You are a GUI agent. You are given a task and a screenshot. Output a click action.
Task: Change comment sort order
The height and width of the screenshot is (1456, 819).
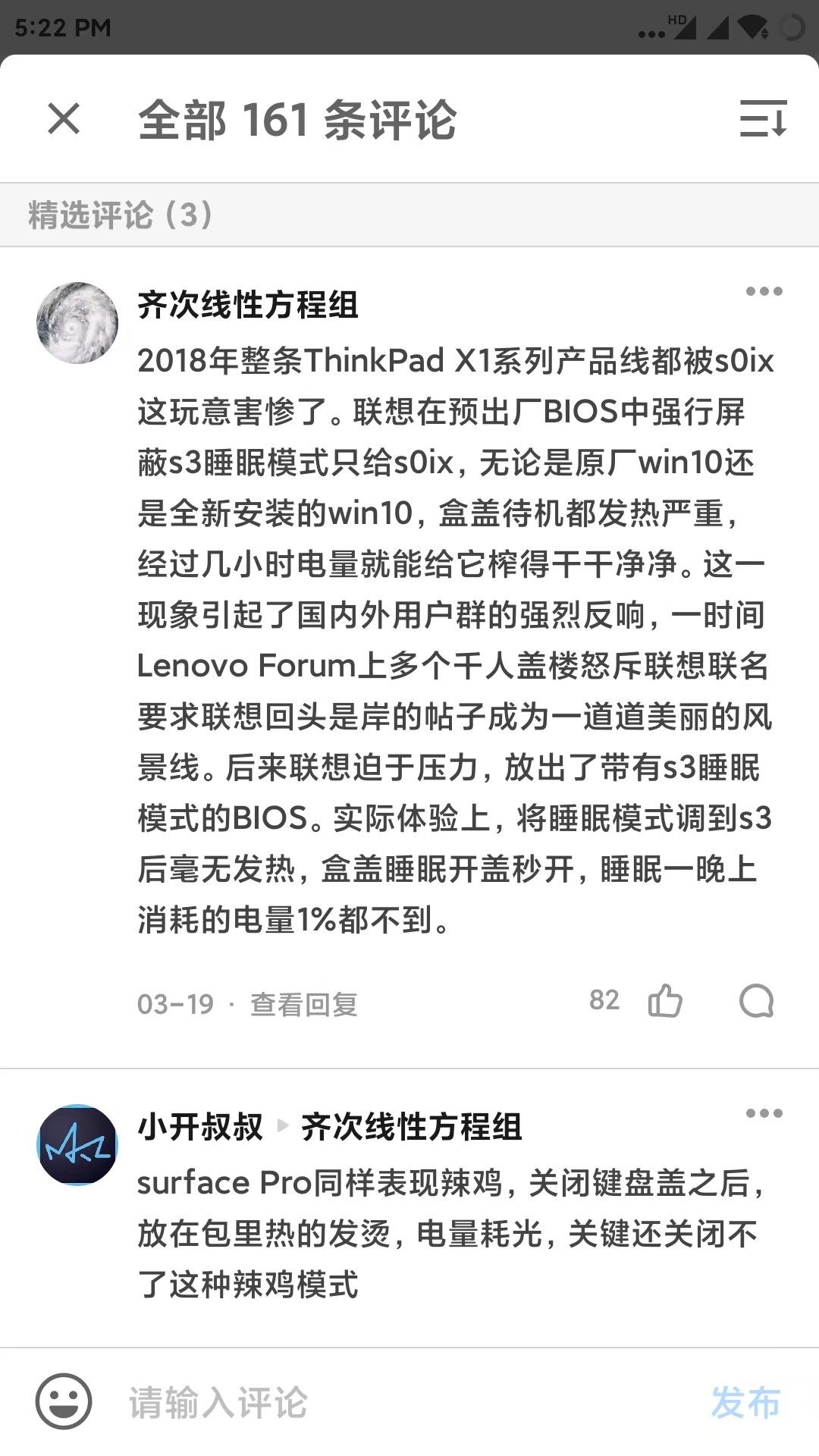pos(763,119)
